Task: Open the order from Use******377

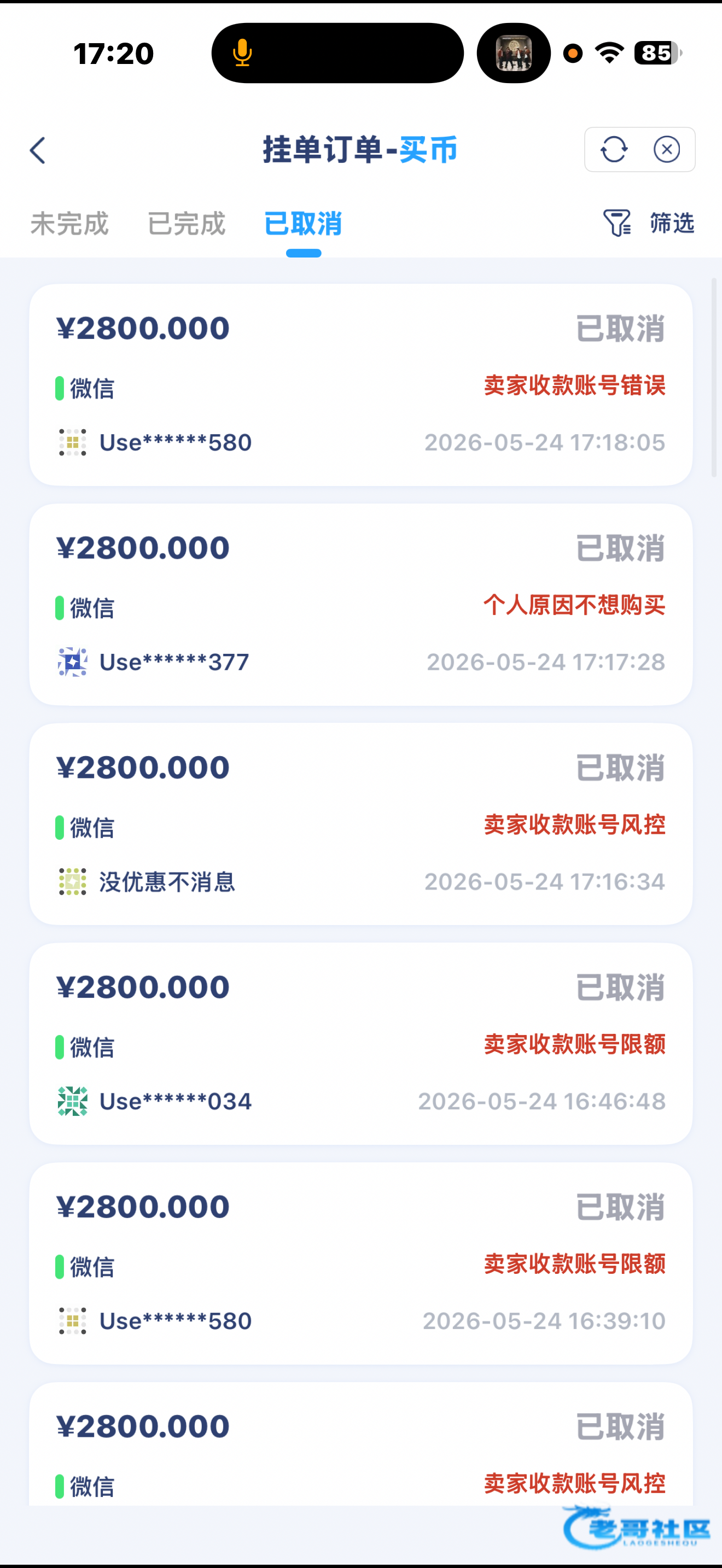Action: [x=361, y=605]
